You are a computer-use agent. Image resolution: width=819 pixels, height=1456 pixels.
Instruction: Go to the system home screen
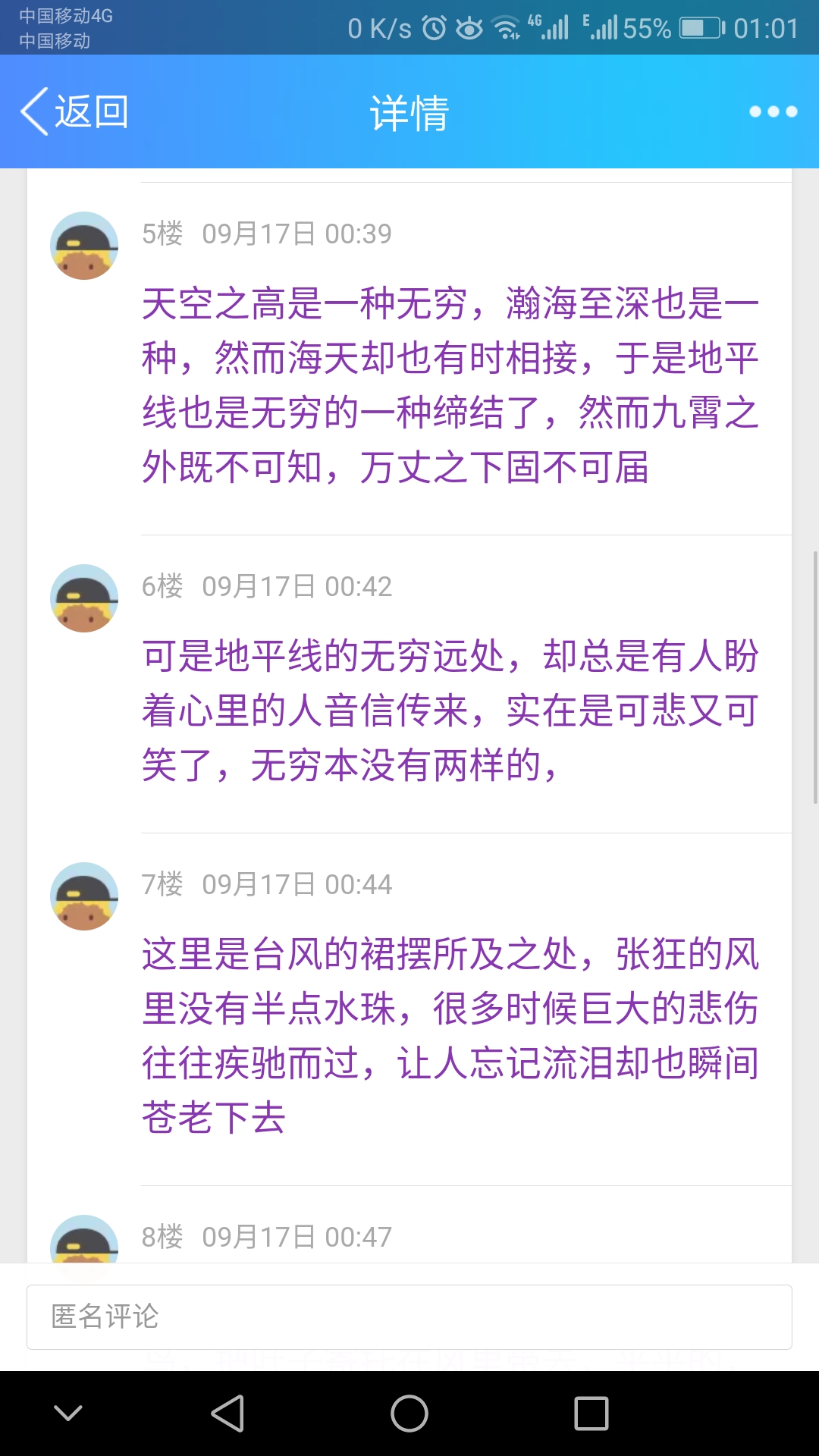[x=409, y=1414]
